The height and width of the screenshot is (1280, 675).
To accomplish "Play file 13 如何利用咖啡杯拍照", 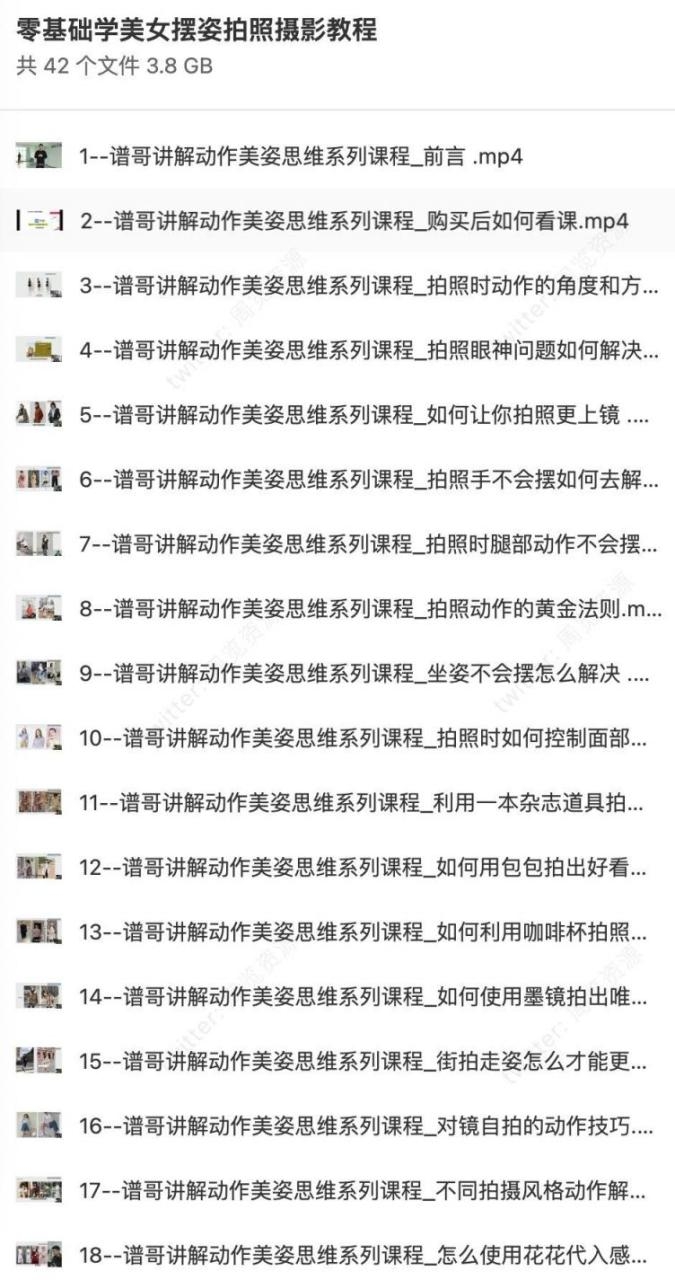I will pos(368,932).
